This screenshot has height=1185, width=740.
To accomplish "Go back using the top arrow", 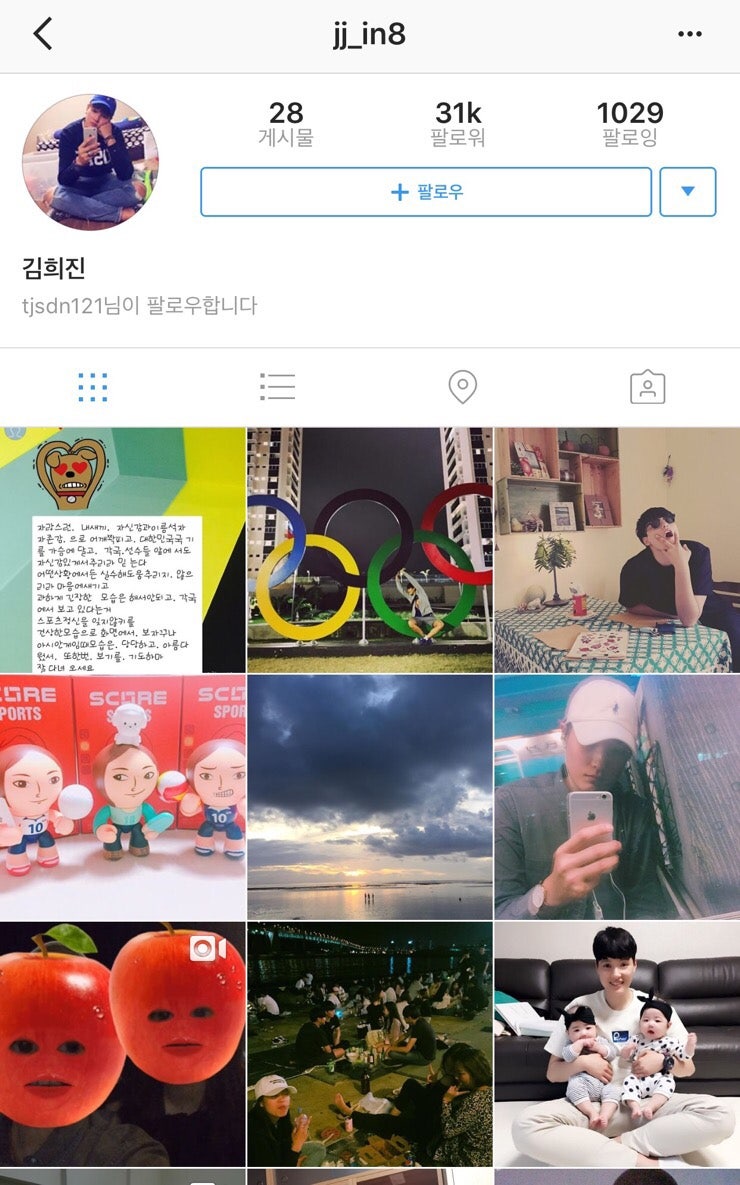I will coord(42,34).
